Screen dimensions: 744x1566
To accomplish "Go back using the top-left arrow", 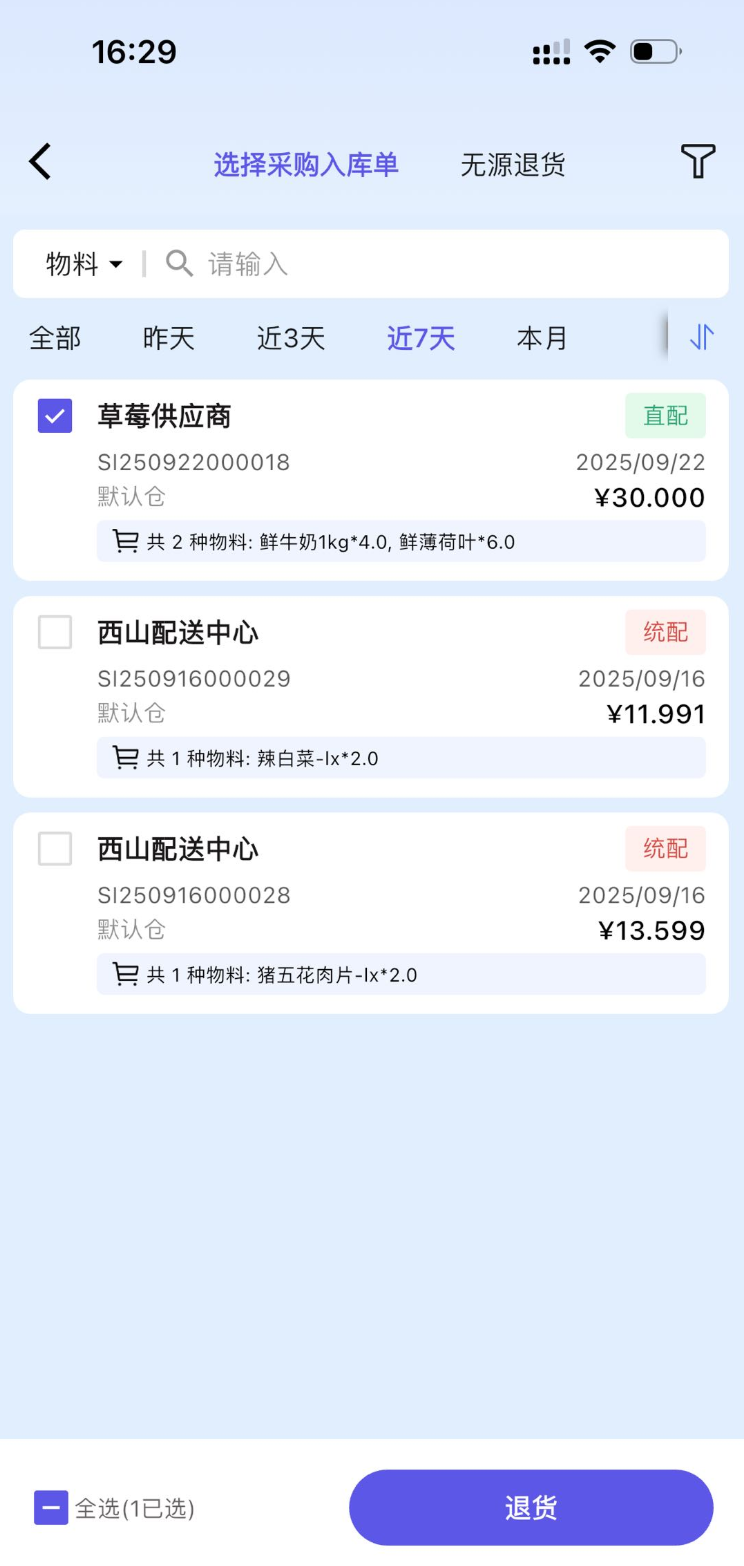I will (x=40, y=162).
